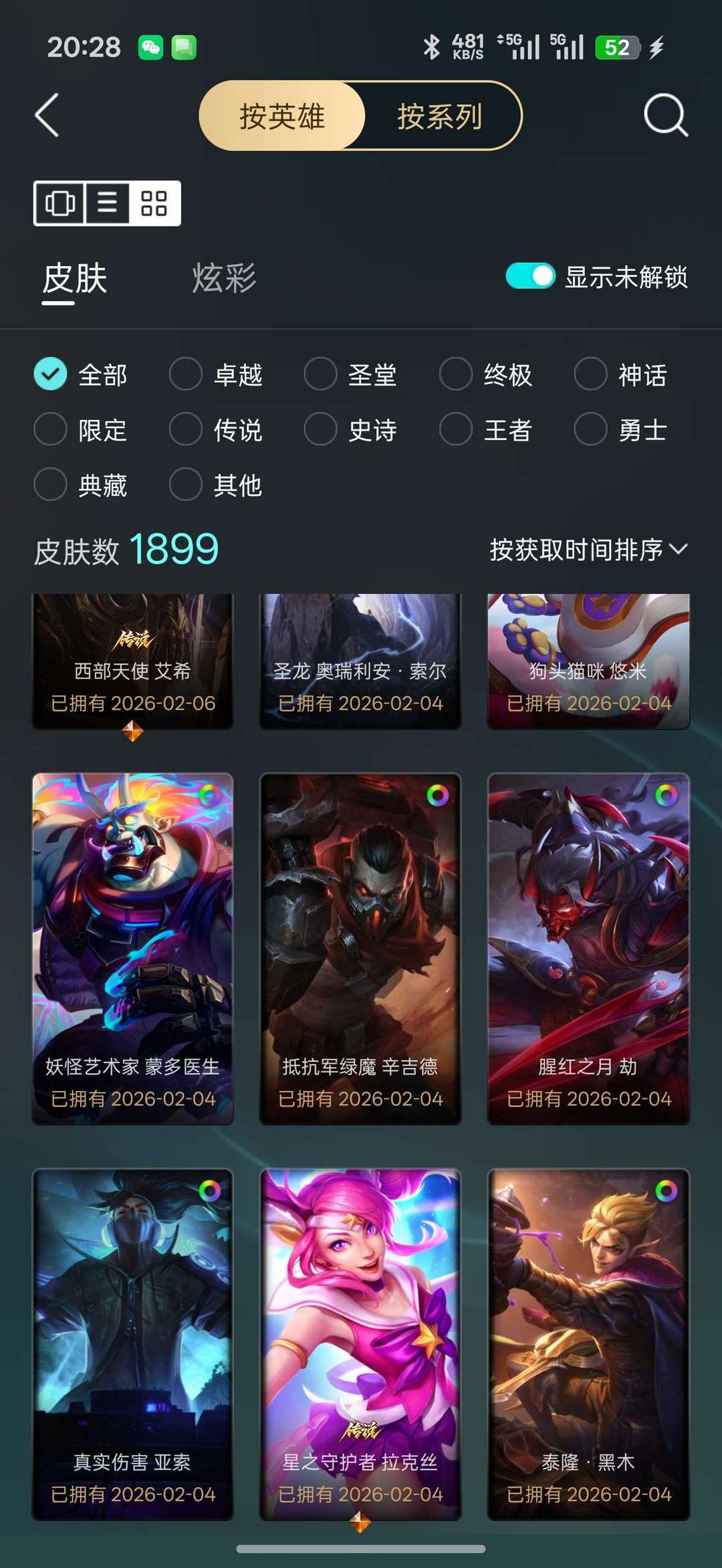Switch to the 按系列 tab
Screen dimensions: 722x1568
tap(441, 115)
